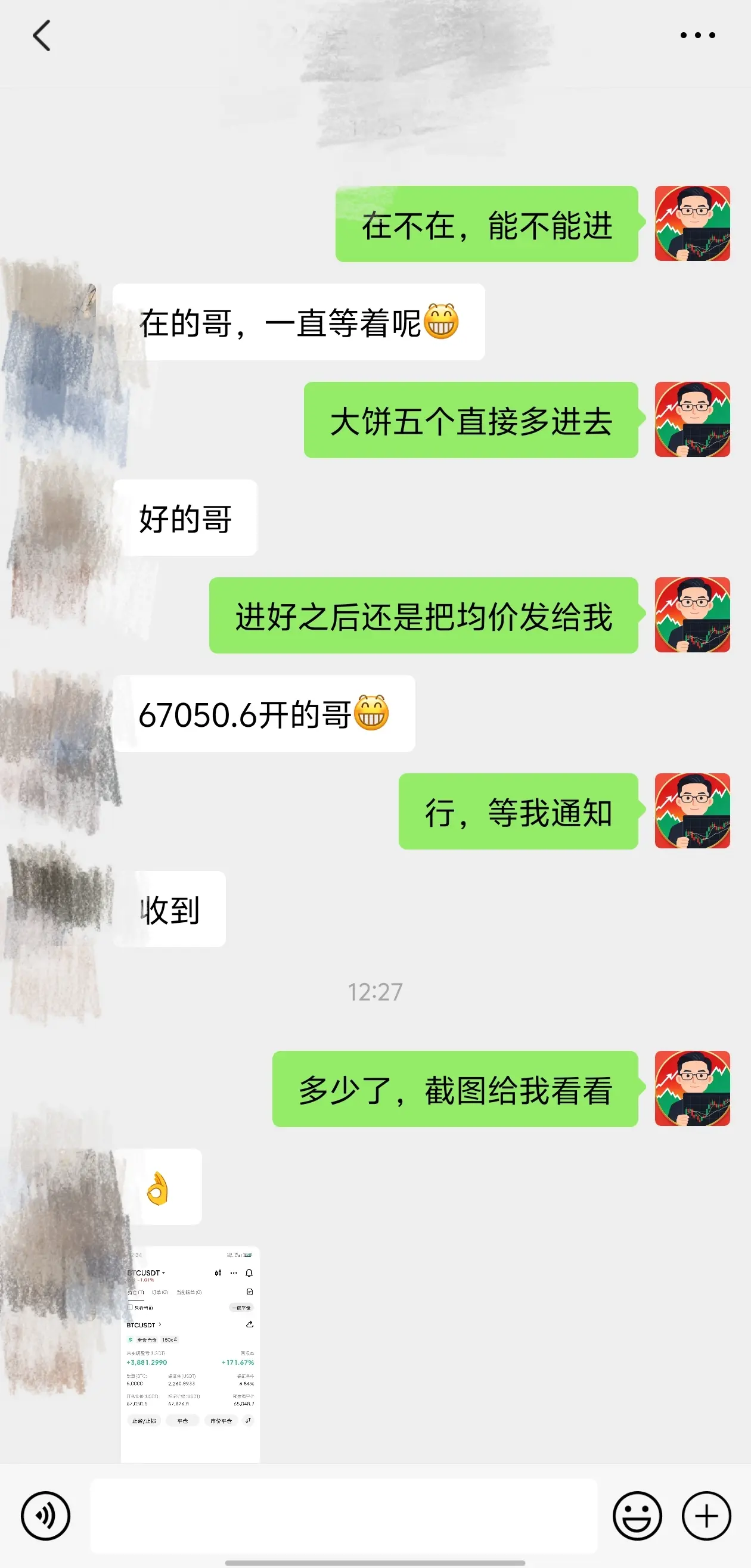Toggle the 全仓 margin mode tag
Image resolution: width=751 pixels, height=1568 pixels.
pyautogui.click(x=147, y=1340)
